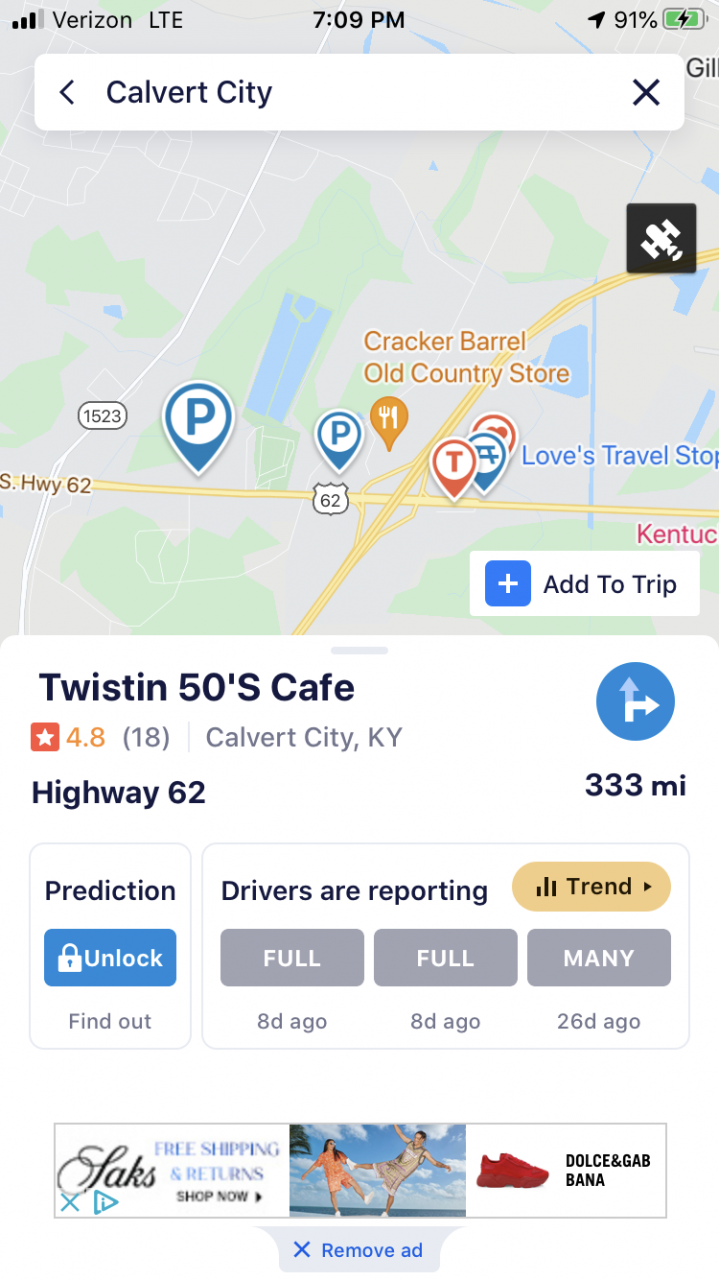Get directions to Twistin 50'S Cafe
Screen dimensions: 719x1280
pos(635,702)
